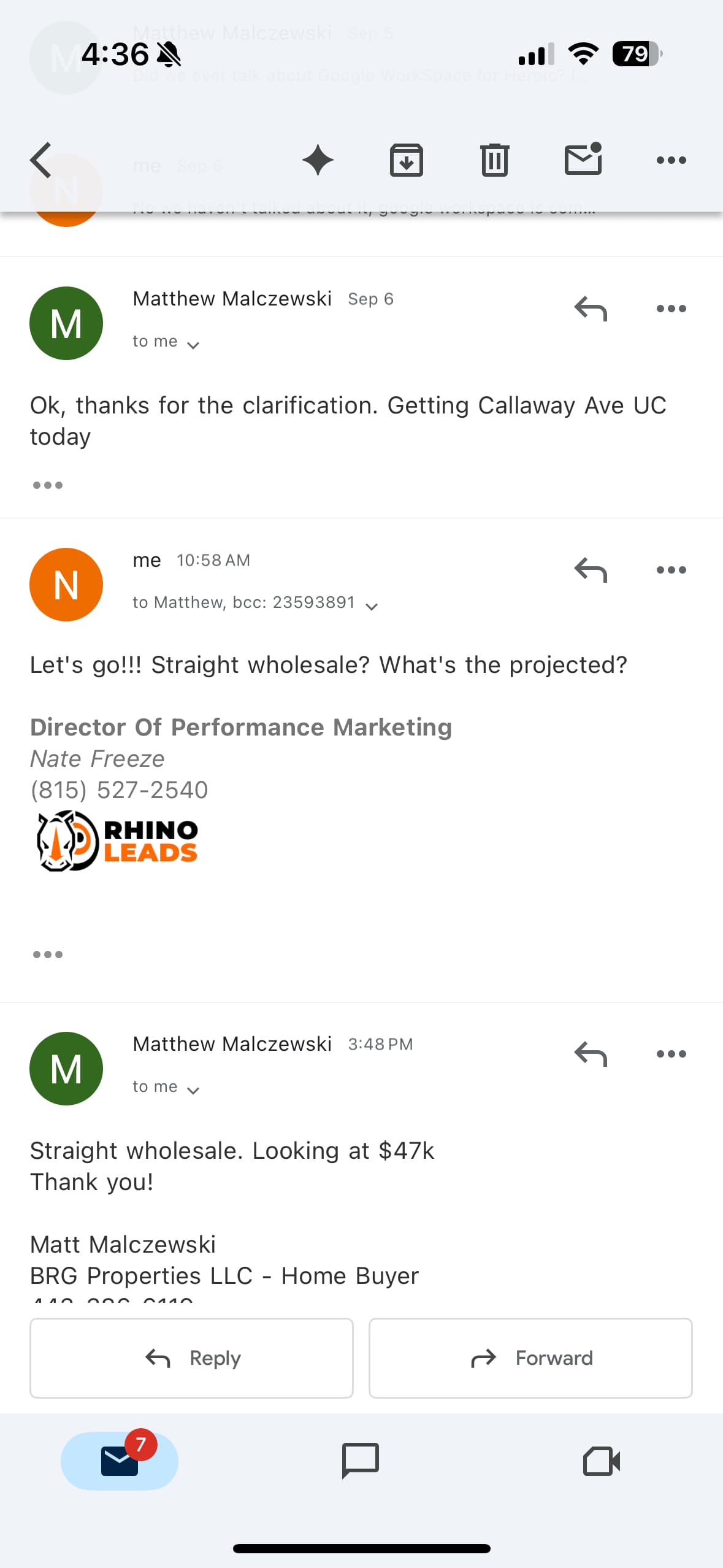This screenshot has width=723, height=1568.
Task: Show trimmed content below Rhino Leads signature
Action: 48,955
